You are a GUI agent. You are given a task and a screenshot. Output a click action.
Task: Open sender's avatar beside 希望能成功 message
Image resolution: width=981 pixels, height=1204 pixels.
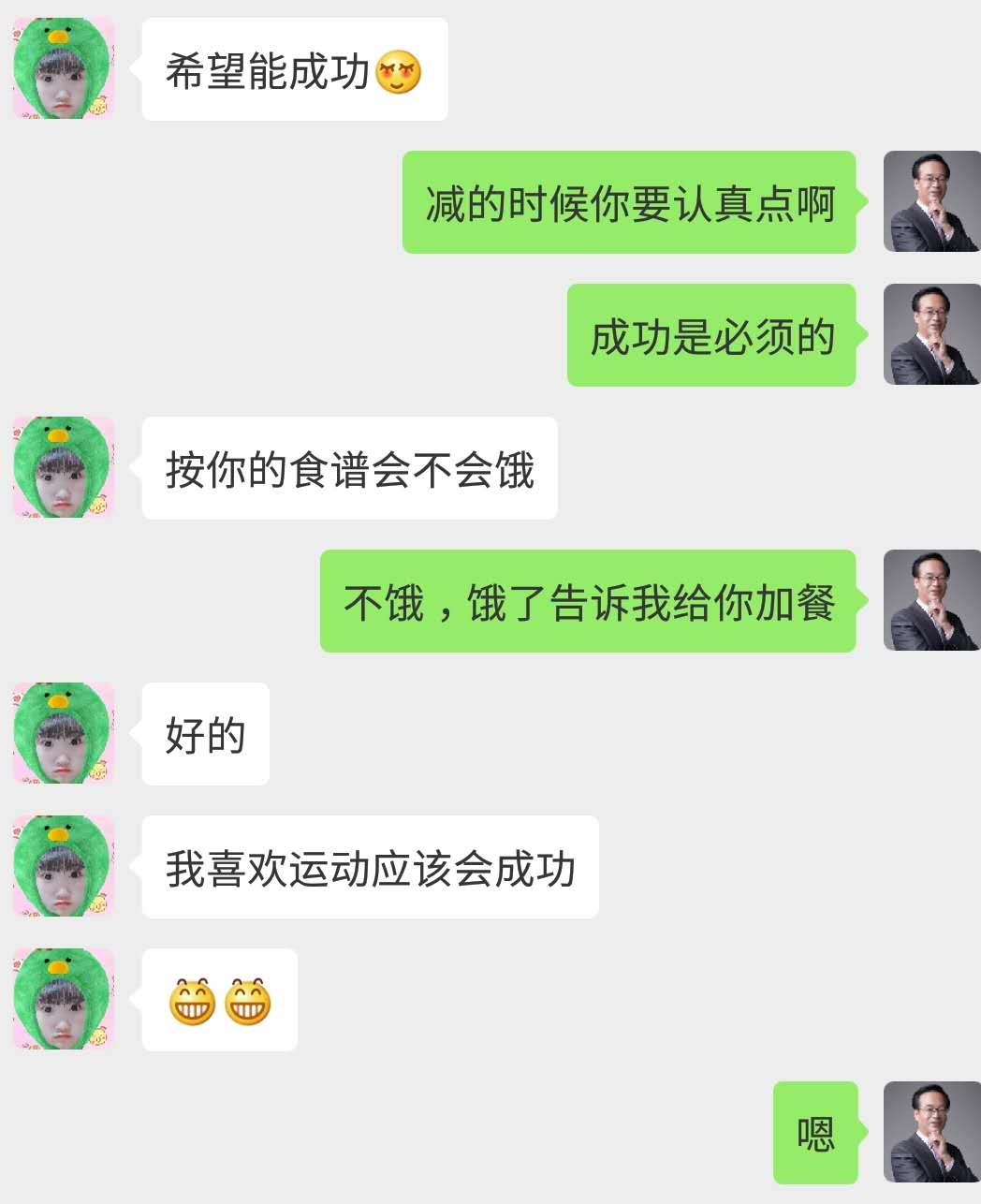pyautogui.click(x=63, y=69)
